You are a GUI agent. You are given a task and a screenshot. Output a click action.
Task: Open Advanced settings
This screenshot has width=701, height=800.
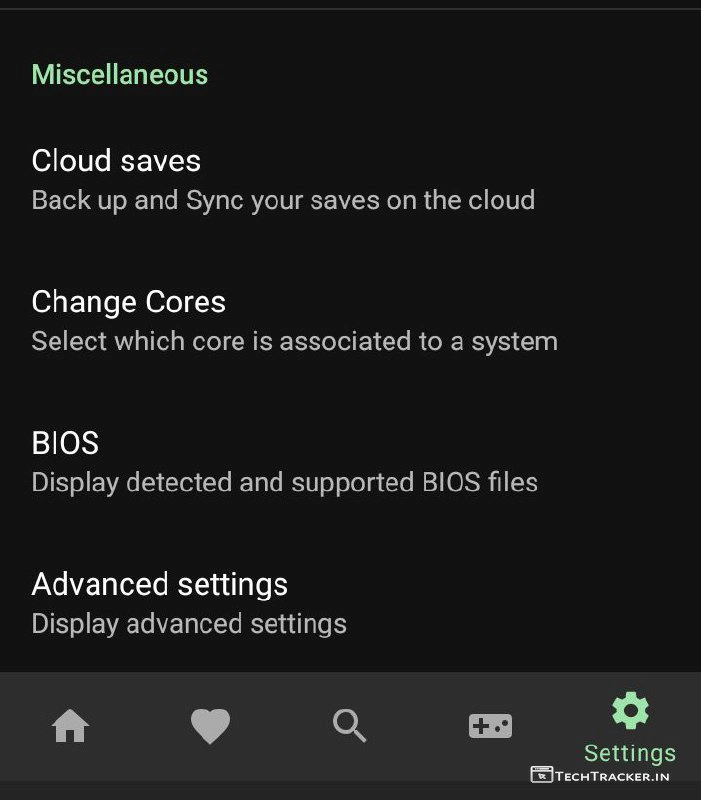pyautogui.click(x=189, y=603)
